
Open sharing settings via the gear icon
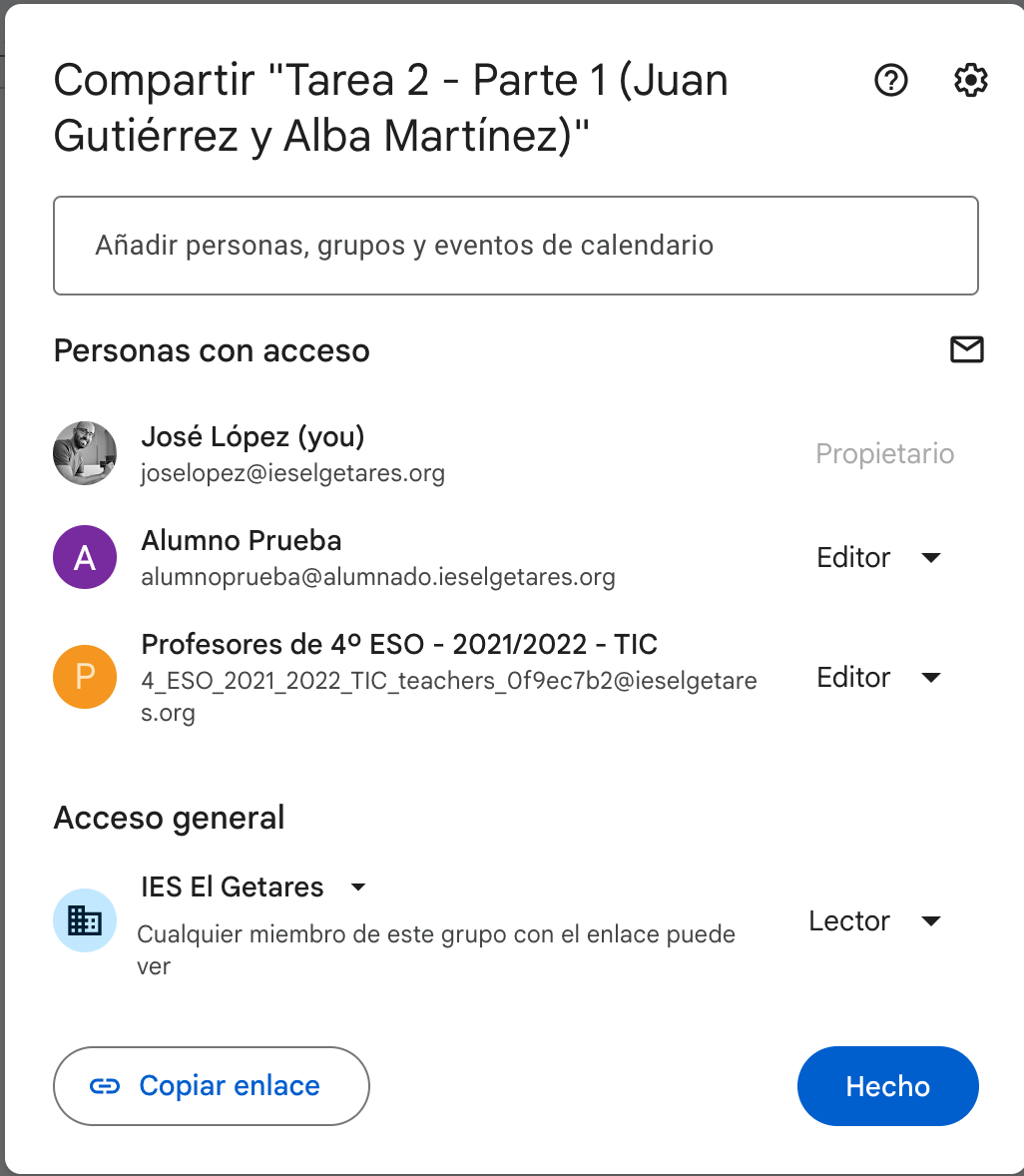(x=967, y=81)
